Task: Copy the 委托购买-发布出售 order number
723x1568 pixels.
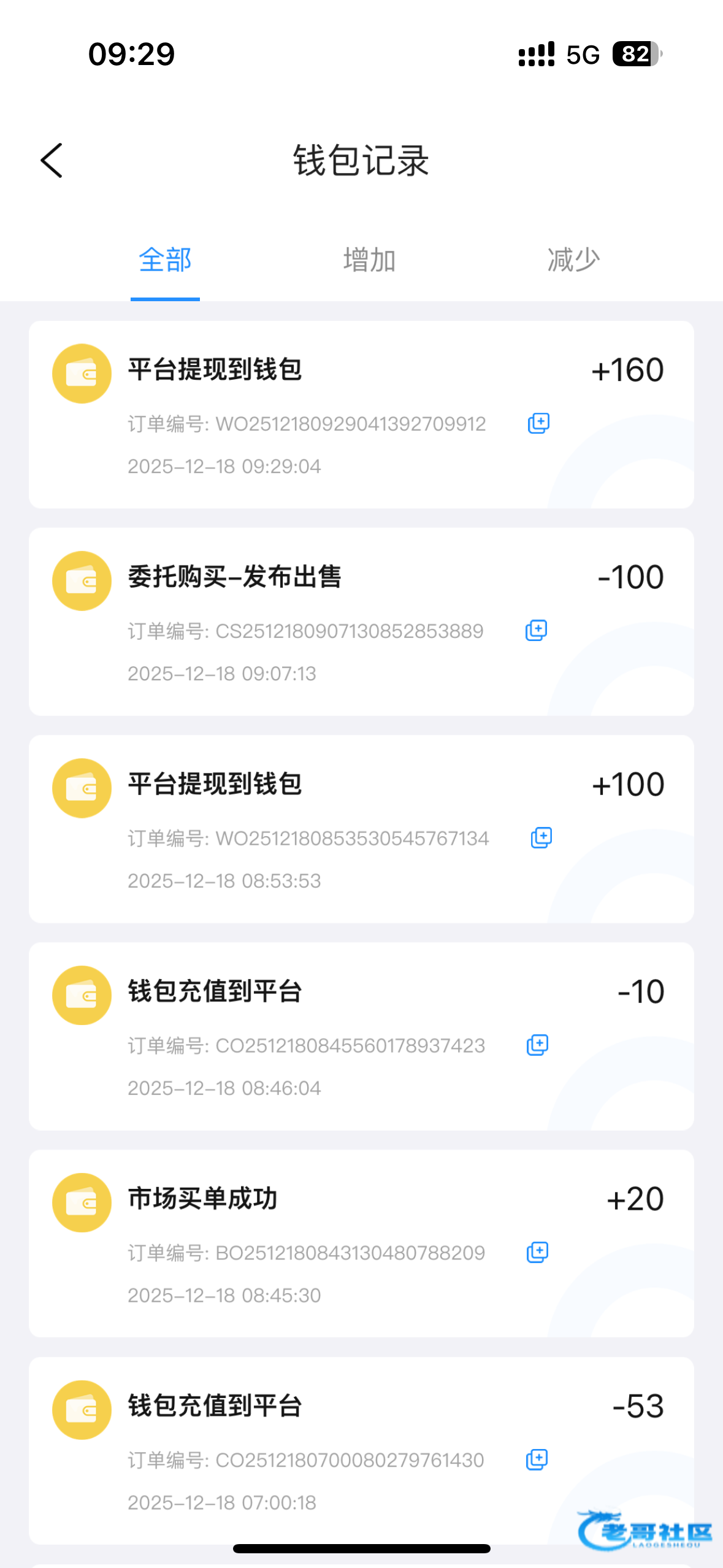Action: click(x=536, y=631)
